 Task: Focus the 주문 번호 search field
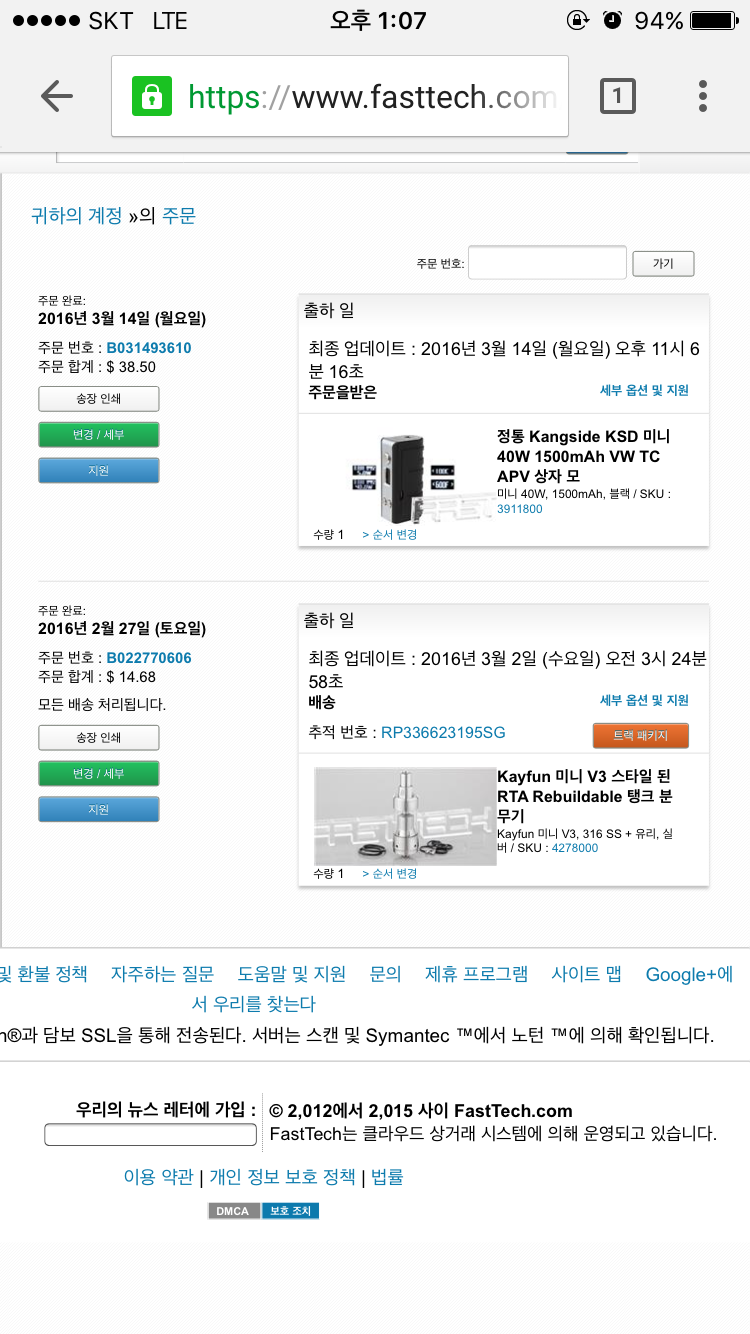point(548,263)
